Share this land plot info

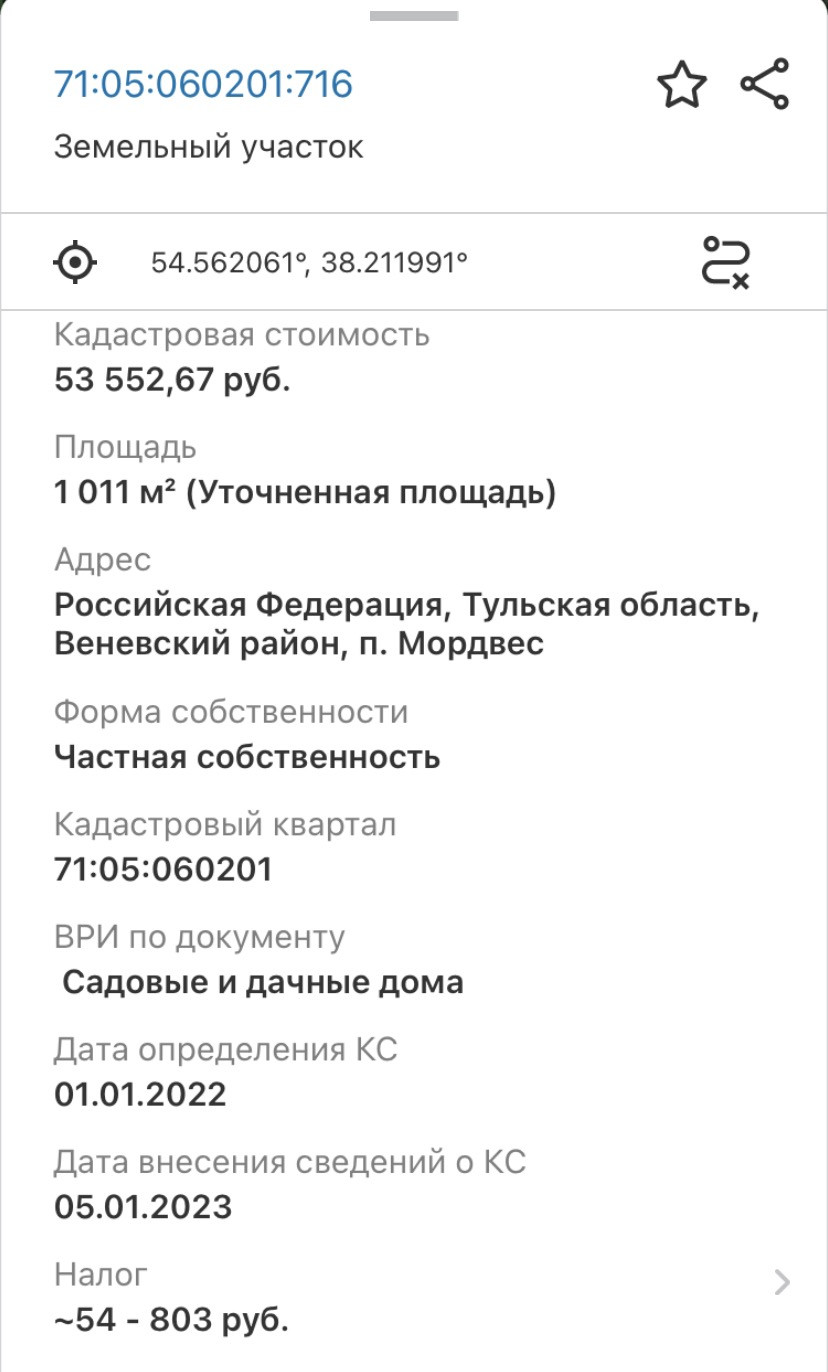click(765, 84)
